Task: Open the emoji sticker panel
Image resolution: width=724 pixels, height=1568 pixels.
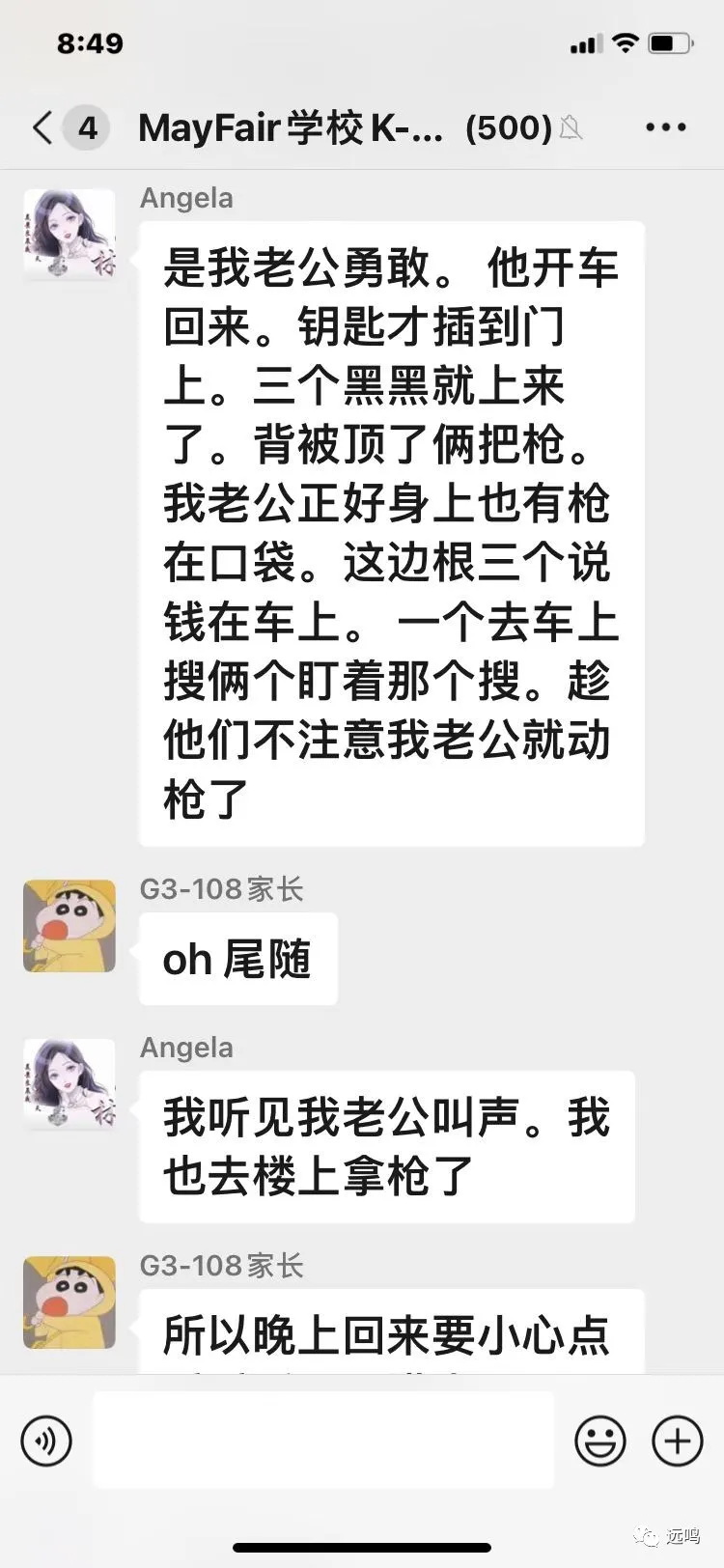Action: click(x=600, y=1442)
